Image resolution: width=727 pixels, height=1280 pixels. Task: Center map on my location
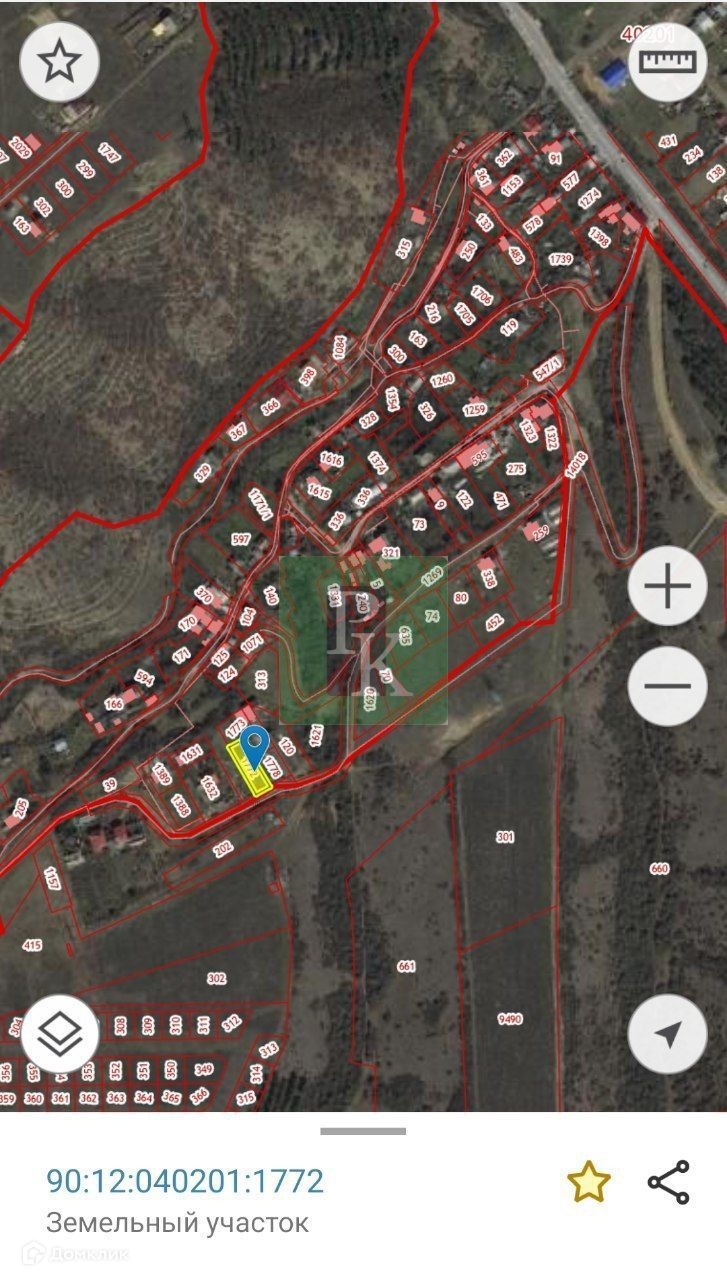click(x=667, y=1035)
